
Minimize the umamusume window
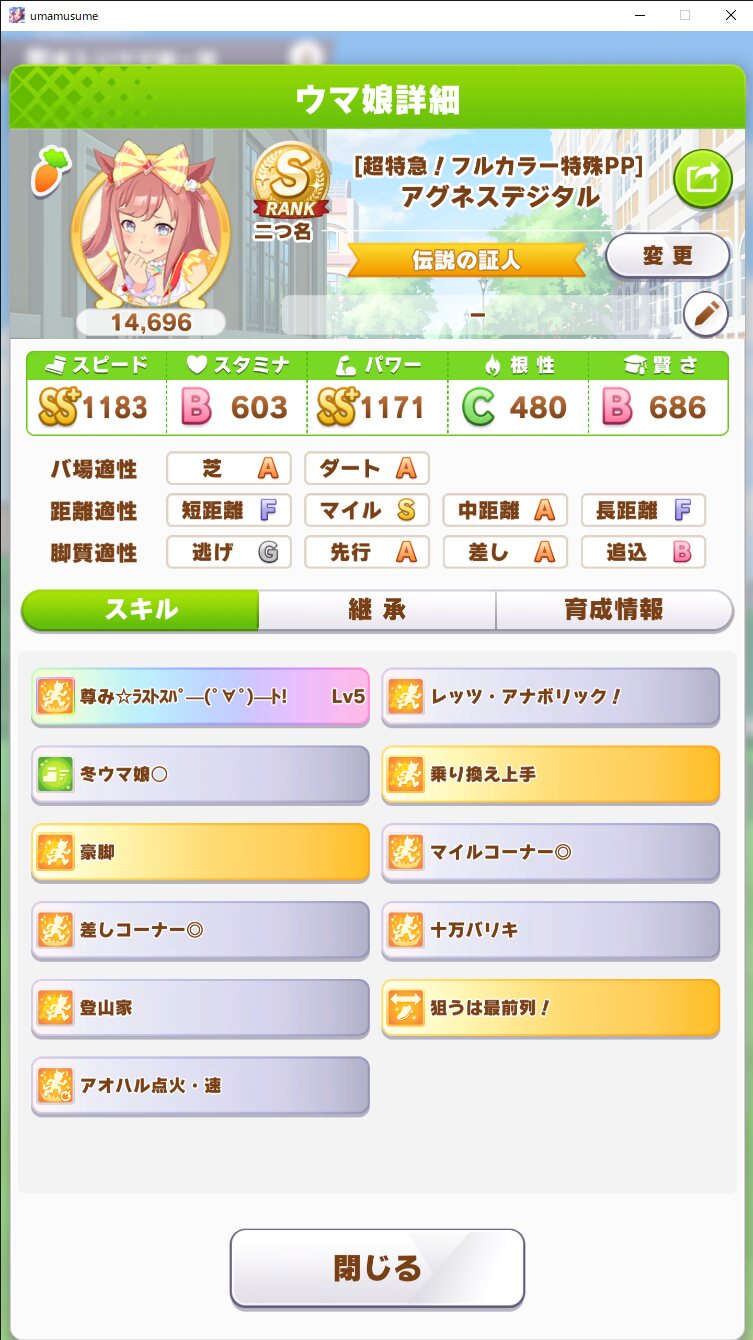(x=640, y=15)
